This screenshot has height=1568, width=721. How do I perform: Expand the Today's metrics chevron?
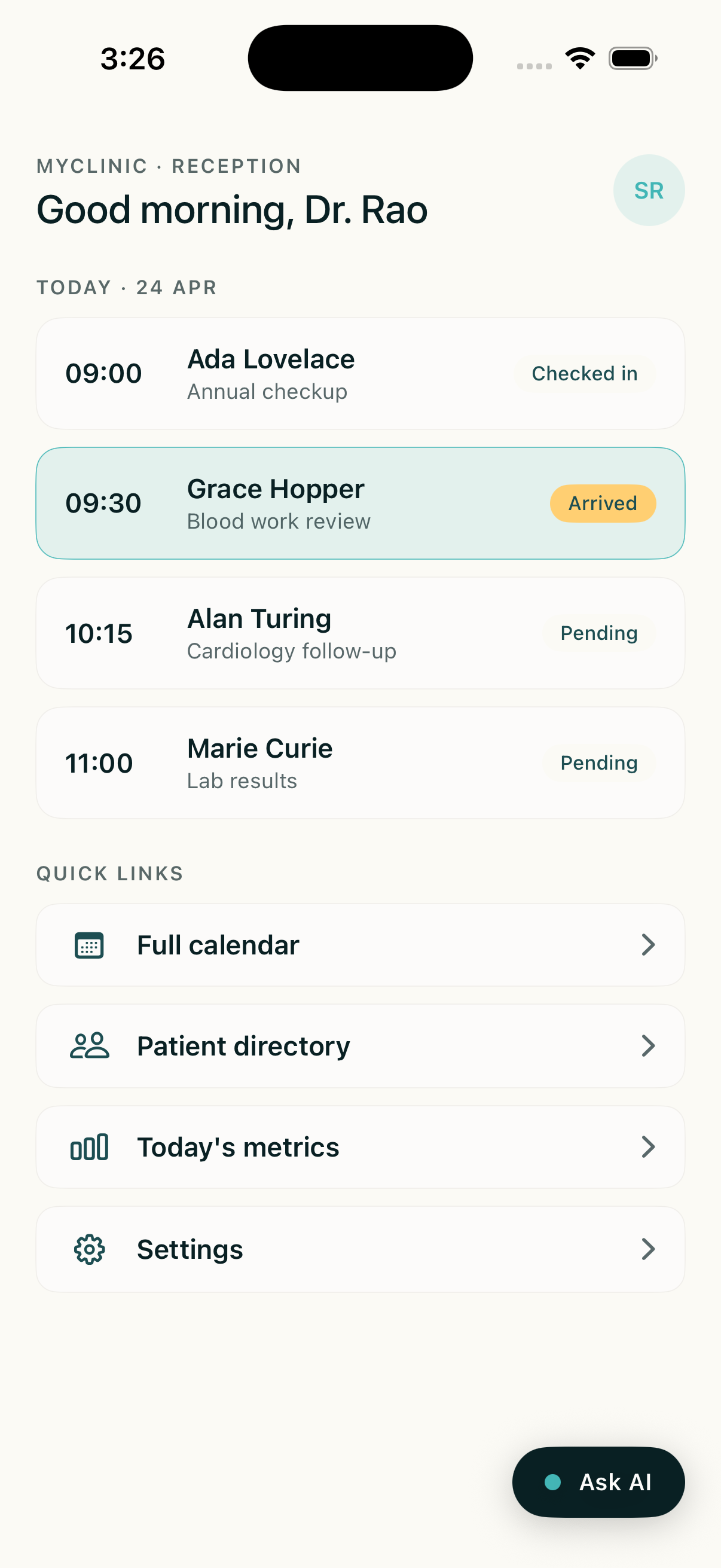pos(649,1147)
